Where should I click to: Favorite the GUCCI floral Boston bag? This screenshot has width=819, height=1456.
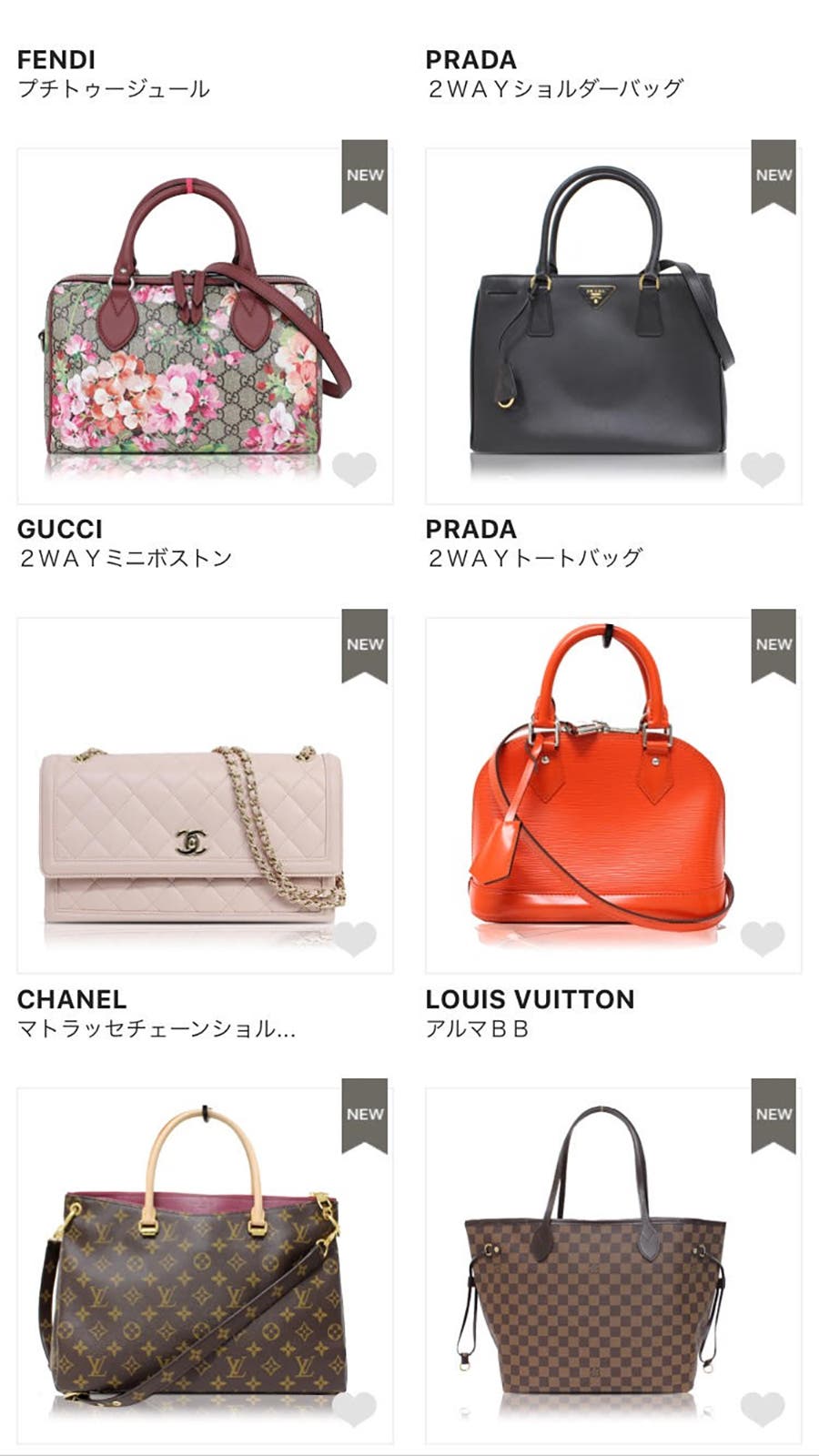click(x=354, y=470)
